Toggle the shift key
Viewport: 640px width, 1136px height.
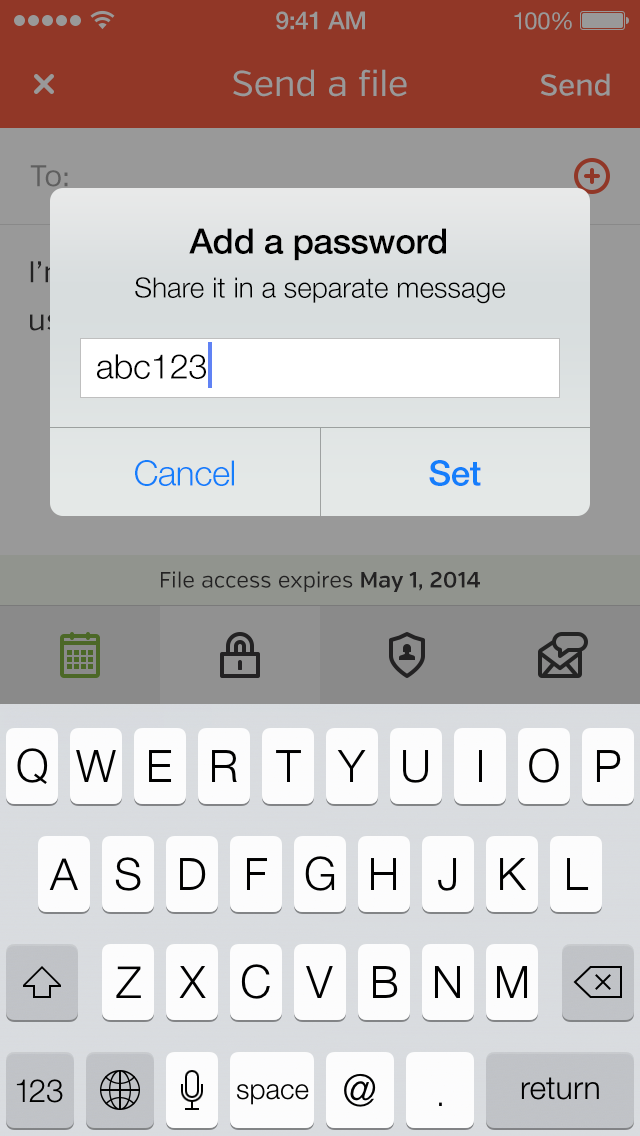(x=42, y=983)
